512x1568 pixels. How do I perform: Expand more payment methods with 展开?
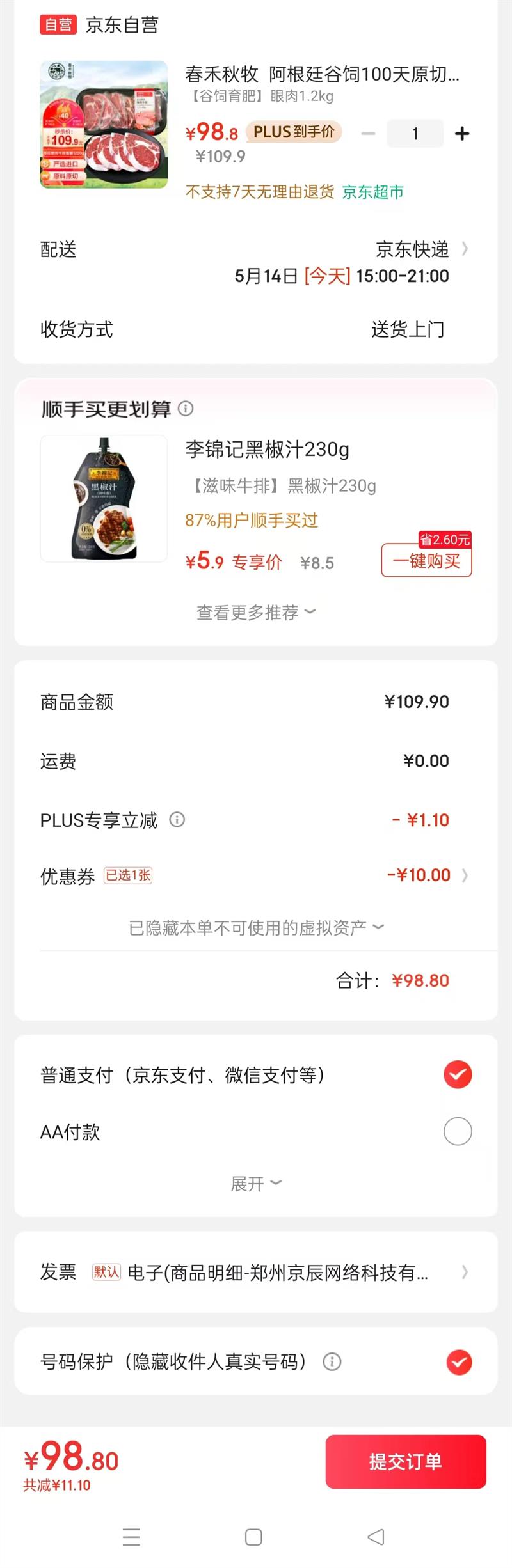coord(255,1184)
